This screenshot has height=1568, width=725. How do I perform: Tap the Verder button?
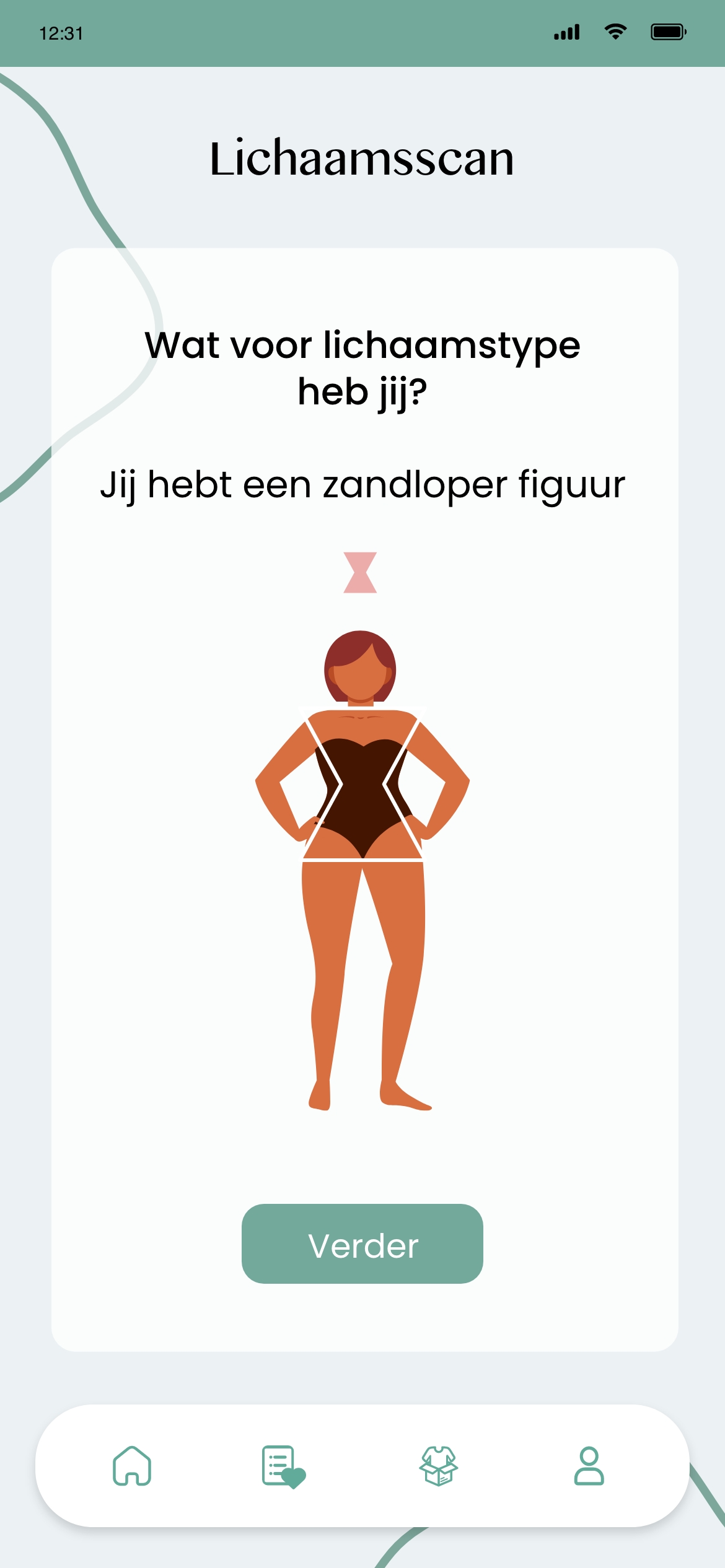[362, 1244]
